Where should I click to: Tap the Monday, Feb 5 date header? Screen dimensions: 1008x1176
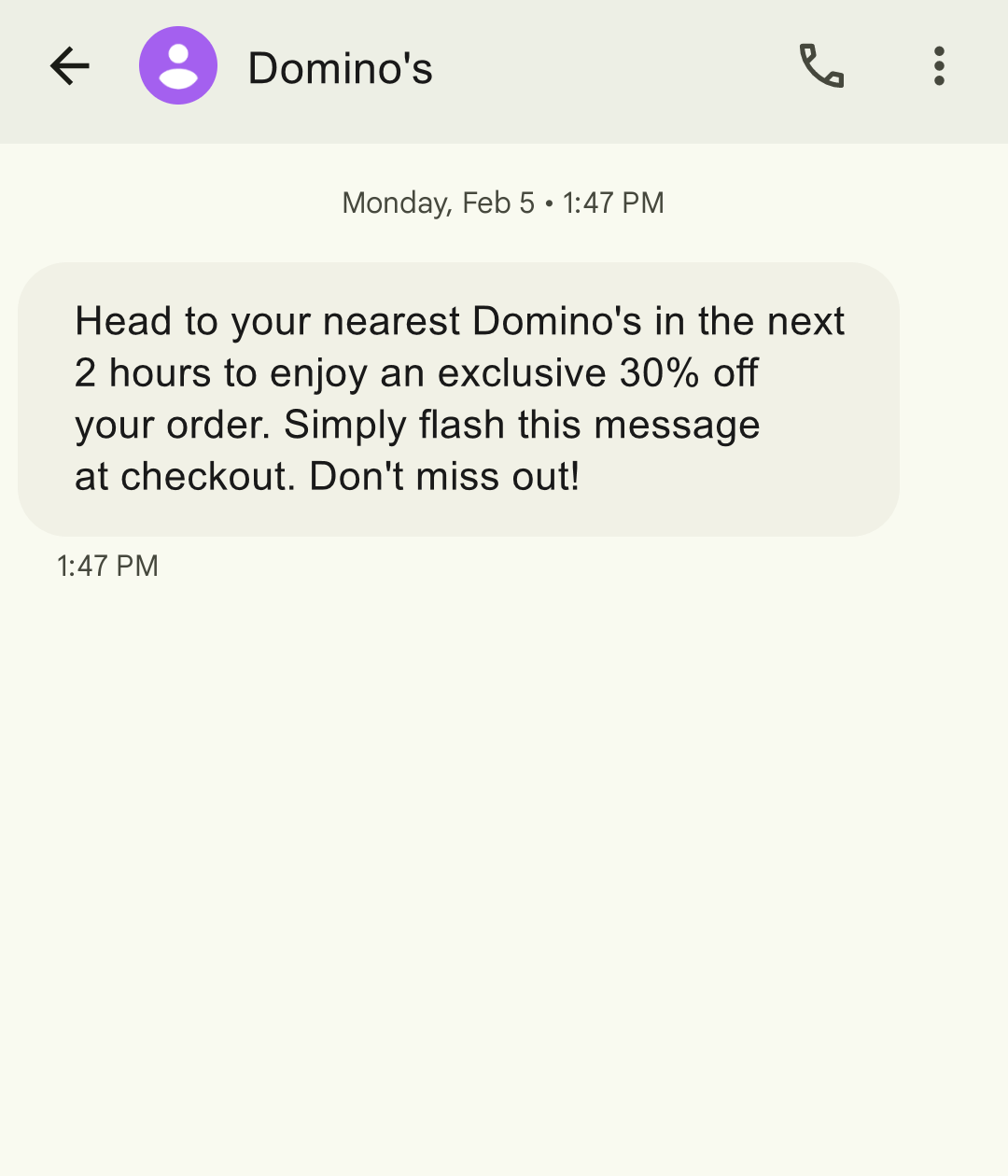click(x=502, y=203)
